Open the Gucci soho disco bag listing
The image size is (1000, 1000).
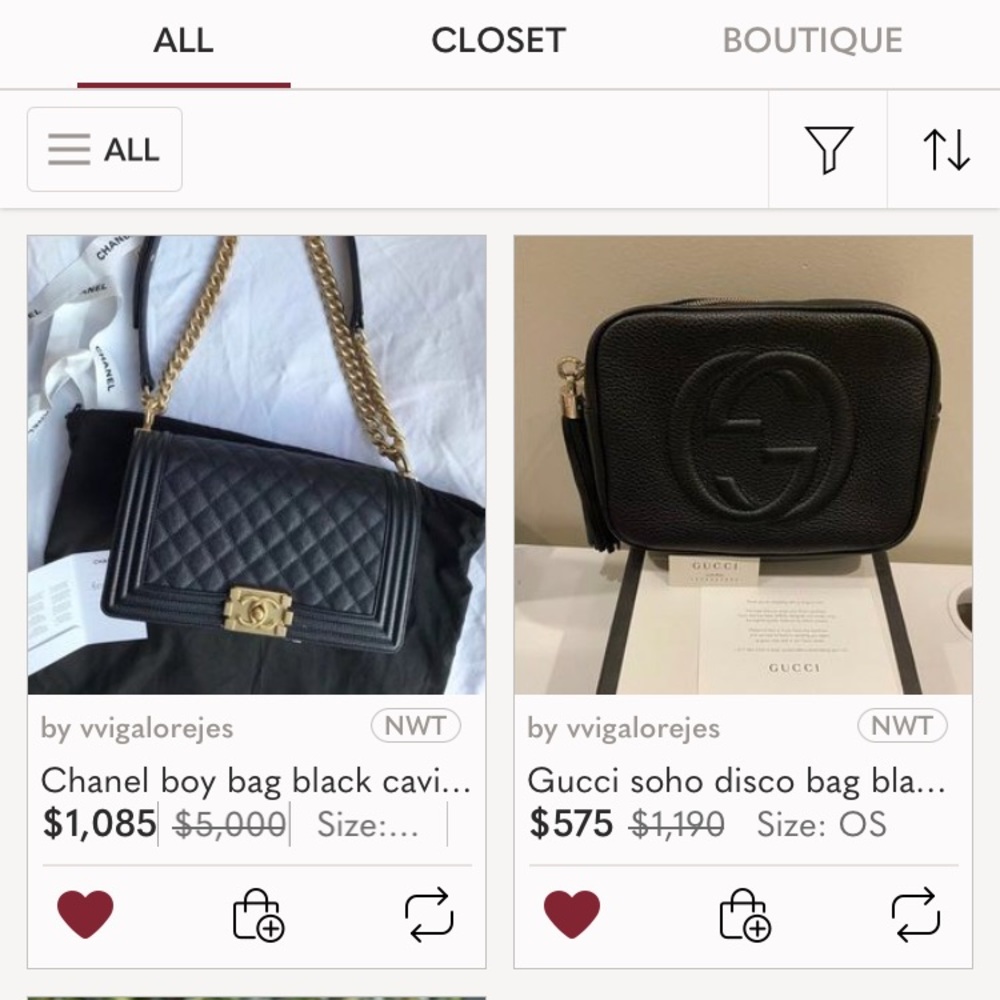pyautogui.click(x=743, y=465)
